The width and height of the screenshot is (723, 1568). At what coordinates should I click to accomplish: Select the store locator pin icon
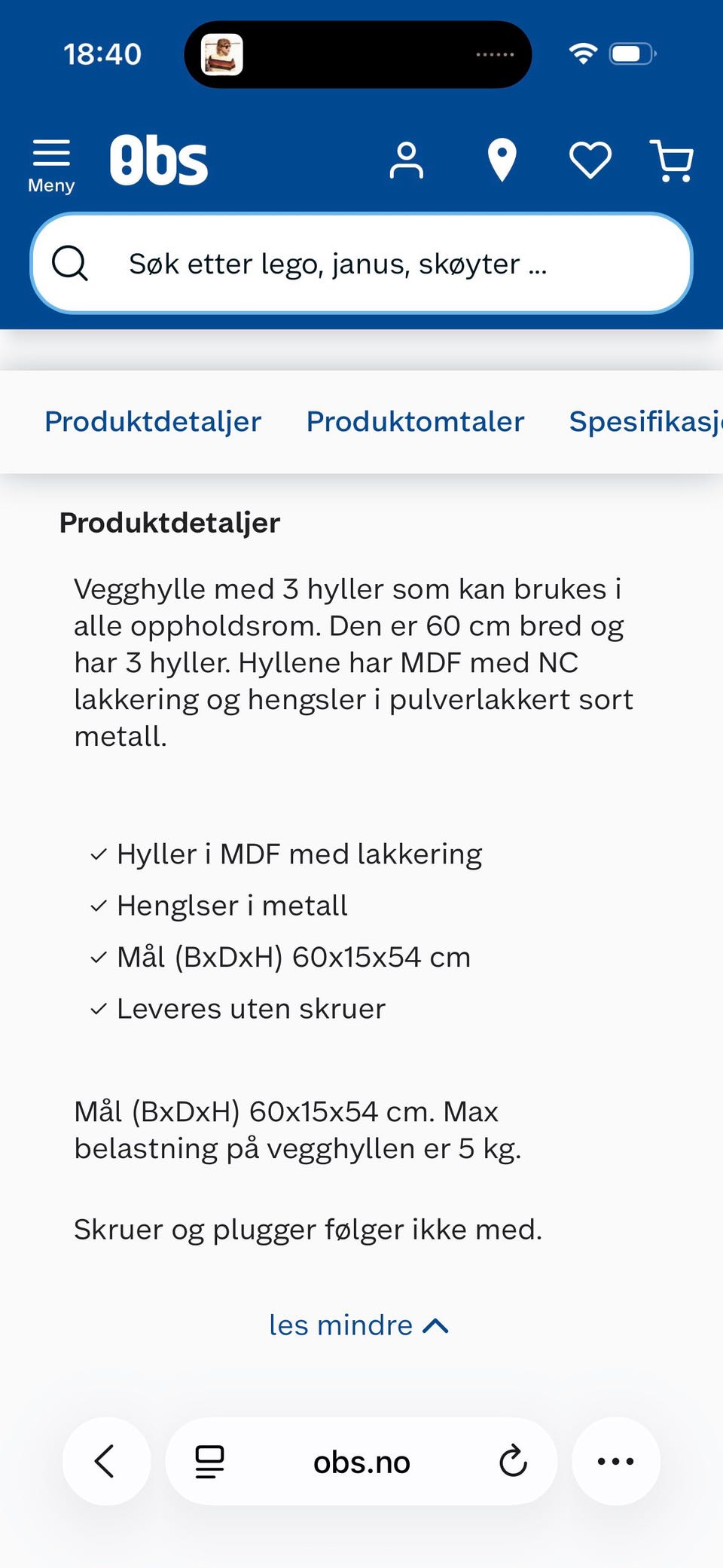coord(501,158)
